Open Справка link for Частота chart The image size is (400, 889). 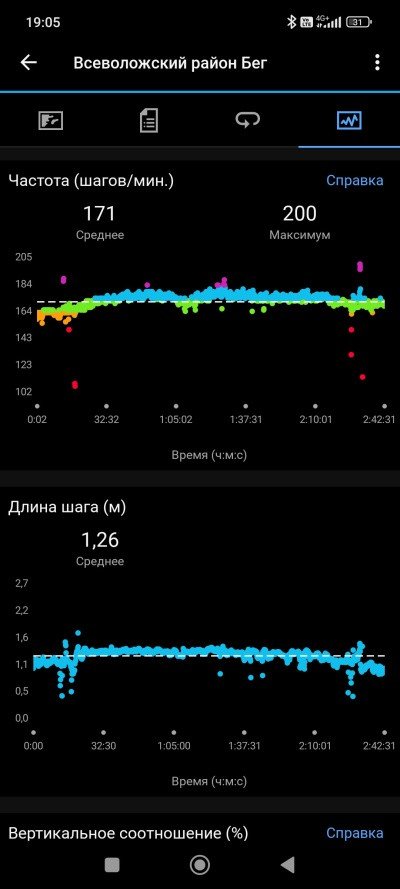pyautogui.click(x=355, y=180)
